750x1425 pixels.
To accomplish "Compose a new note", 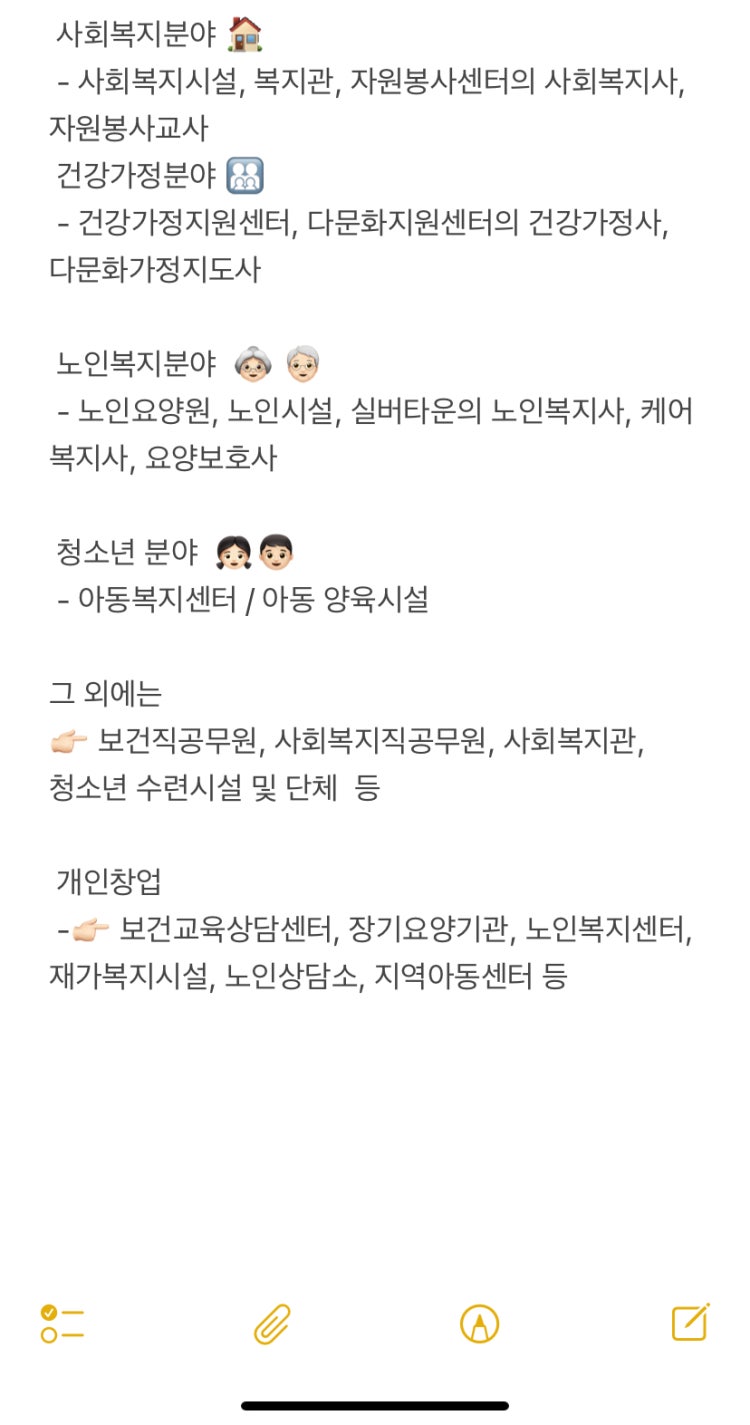I will click(690, 1322).
